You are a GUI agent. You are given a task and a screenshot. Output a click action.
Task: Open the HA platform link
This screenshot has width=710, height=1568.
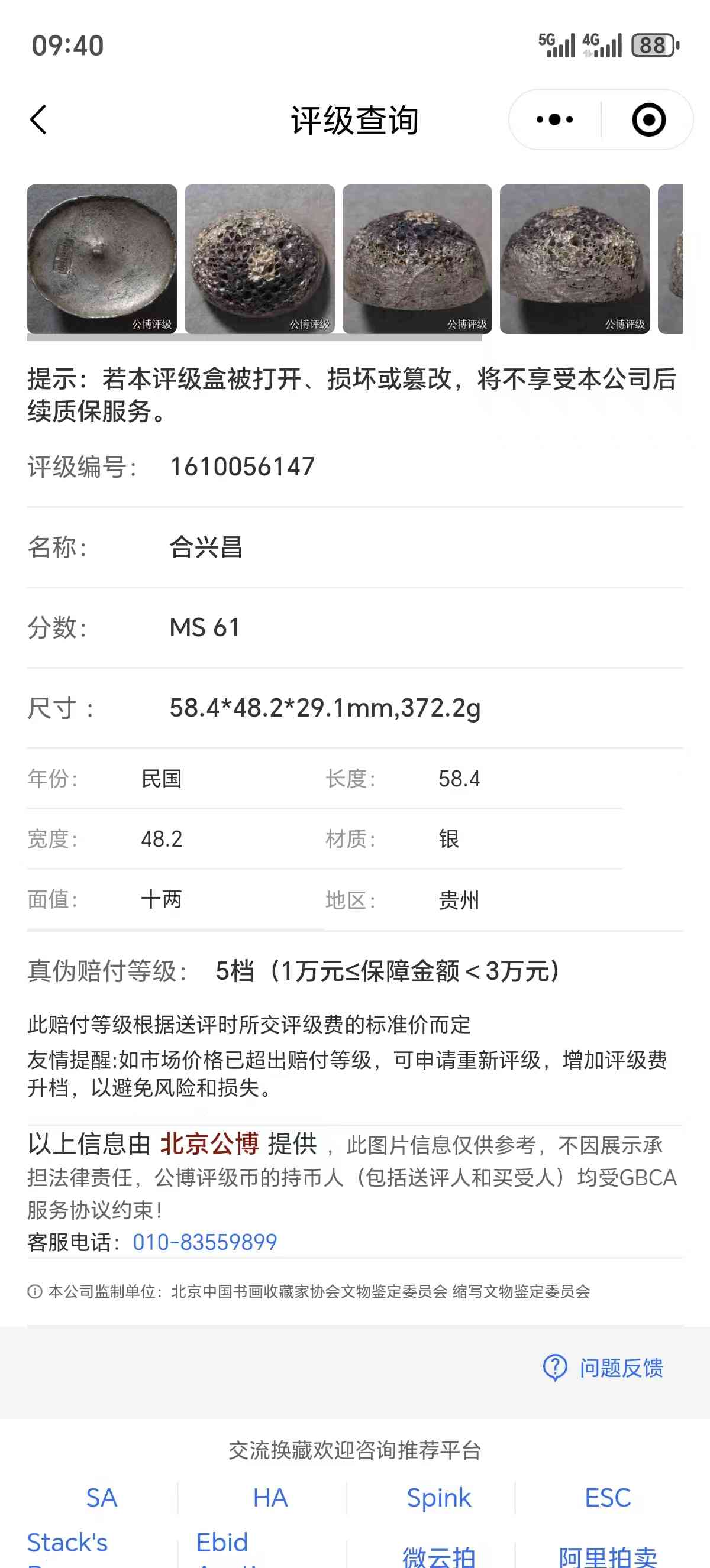tap(270, 1498)
